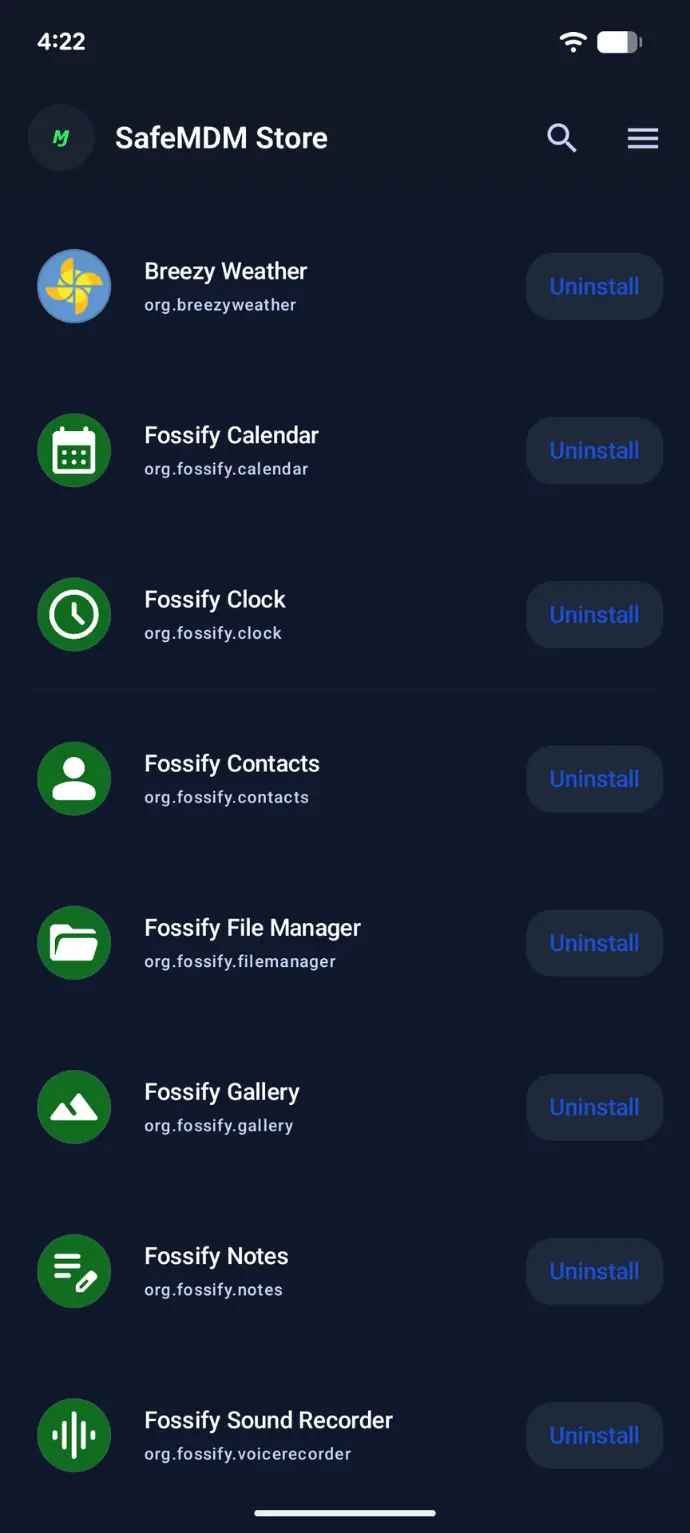
Task: Uninstall Fossify Sound Recorder
Action: pyautogui.click(x=594, y=1435)
